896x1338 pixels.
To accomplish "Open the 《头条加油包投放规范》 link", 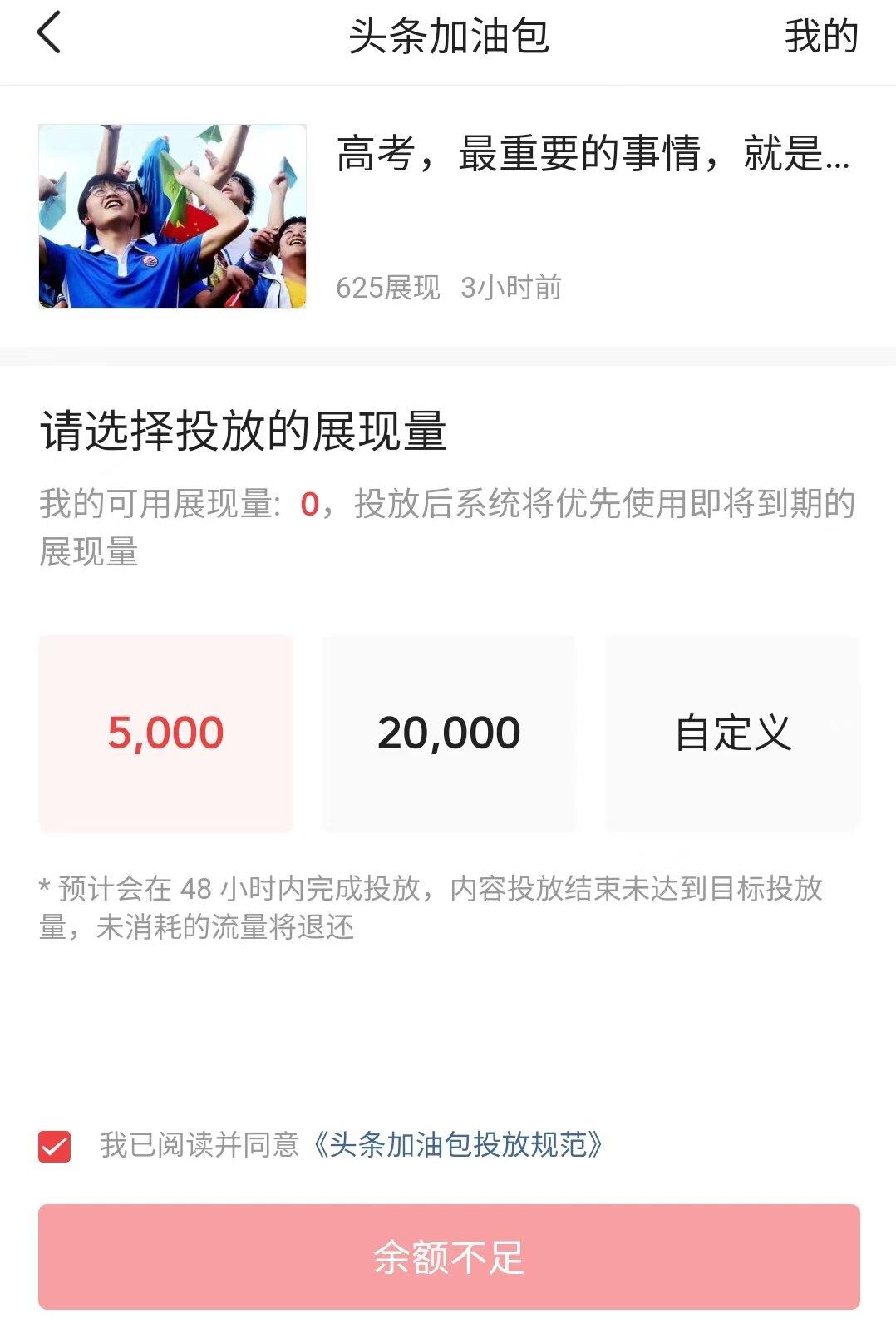I will [457, 1145].
